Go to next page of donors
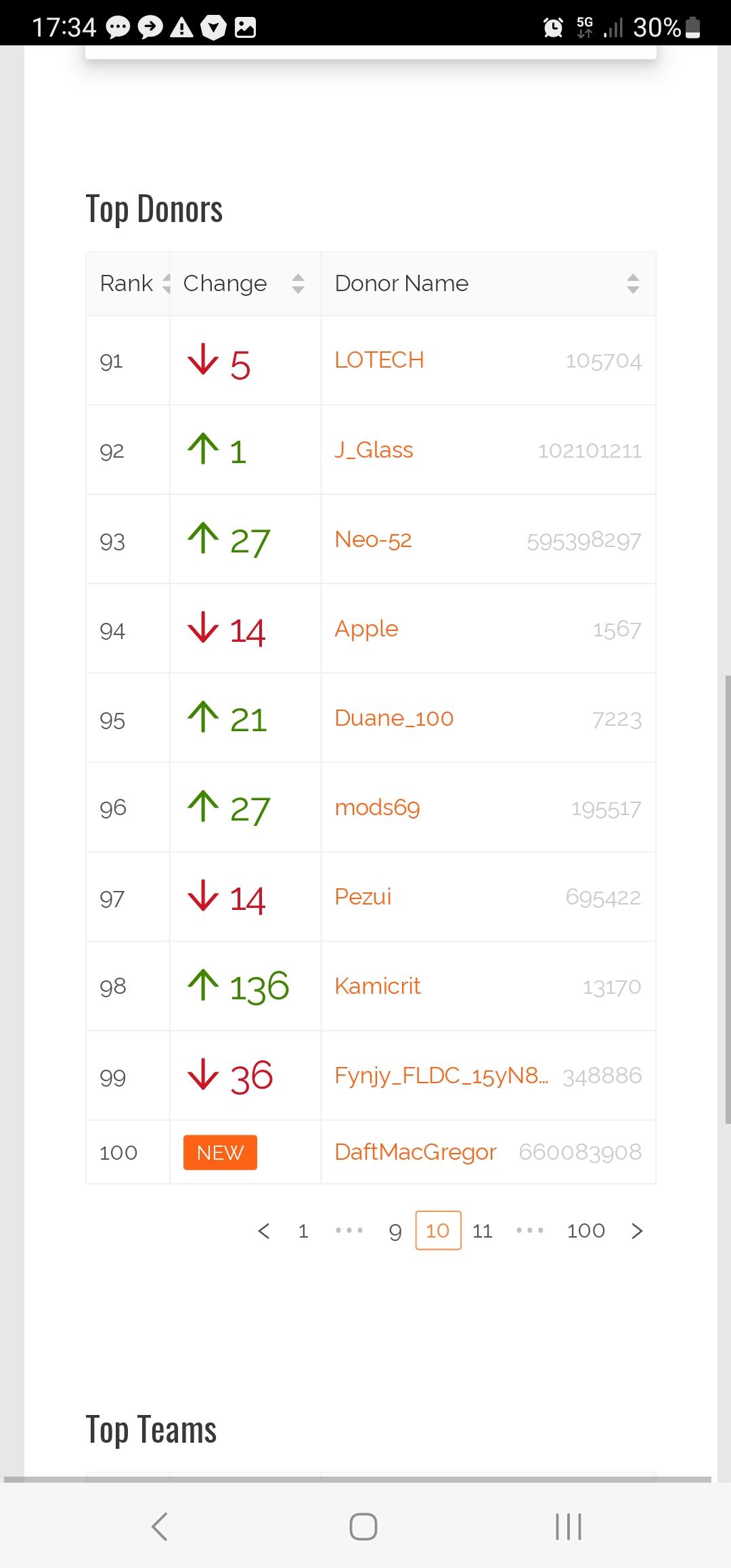 coord(637,1231)
